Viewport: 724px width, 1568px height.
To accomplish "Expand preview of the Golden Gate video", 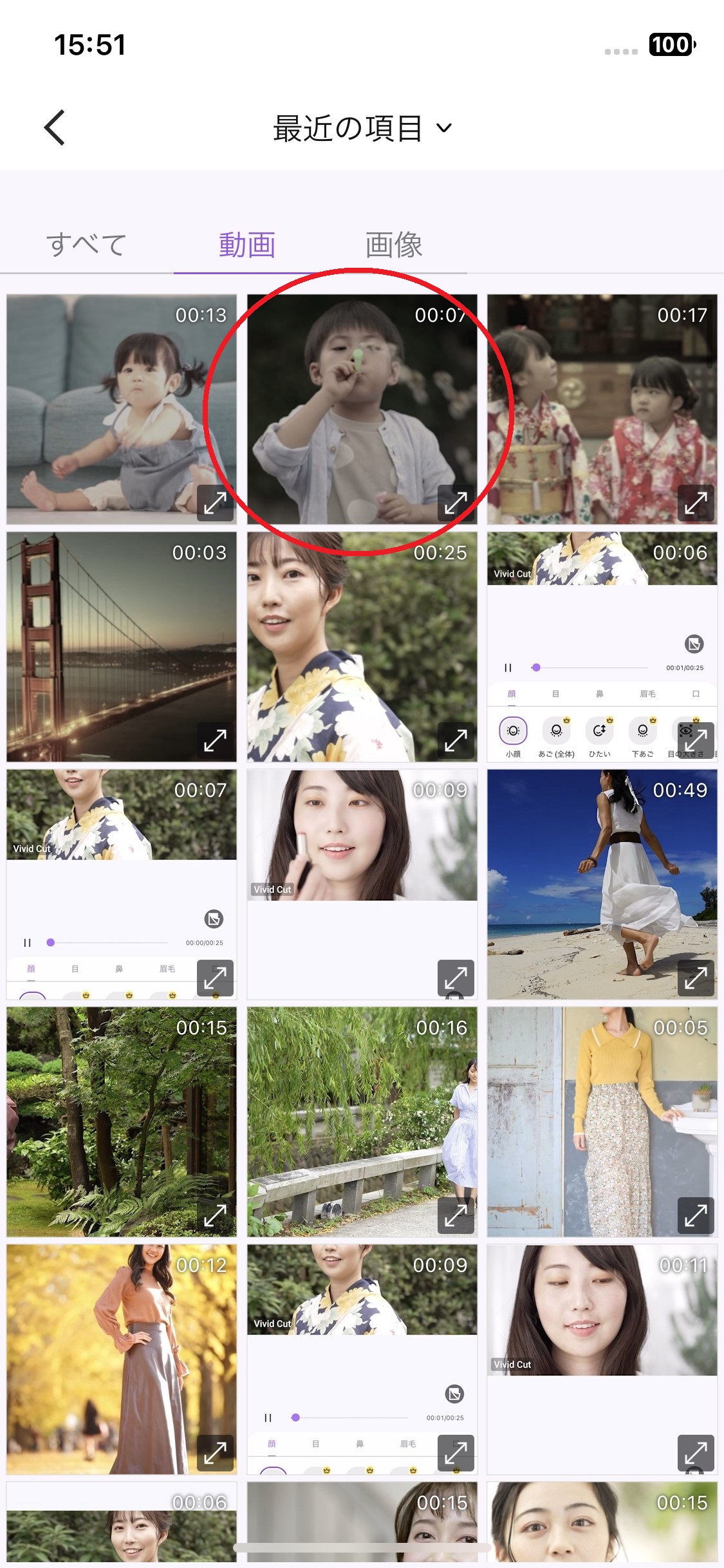I will (215, 740).
